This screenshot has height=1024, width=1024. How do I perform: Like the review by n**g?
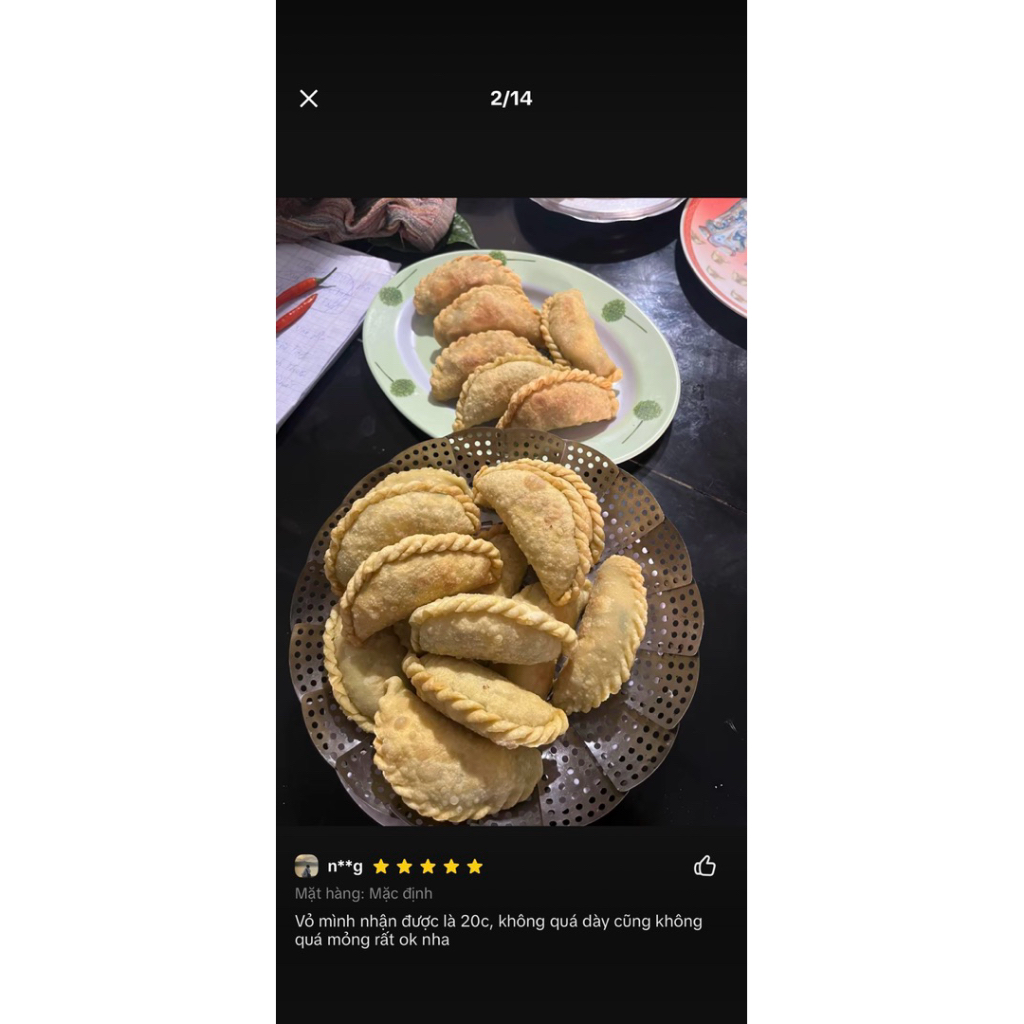point(705,866)
